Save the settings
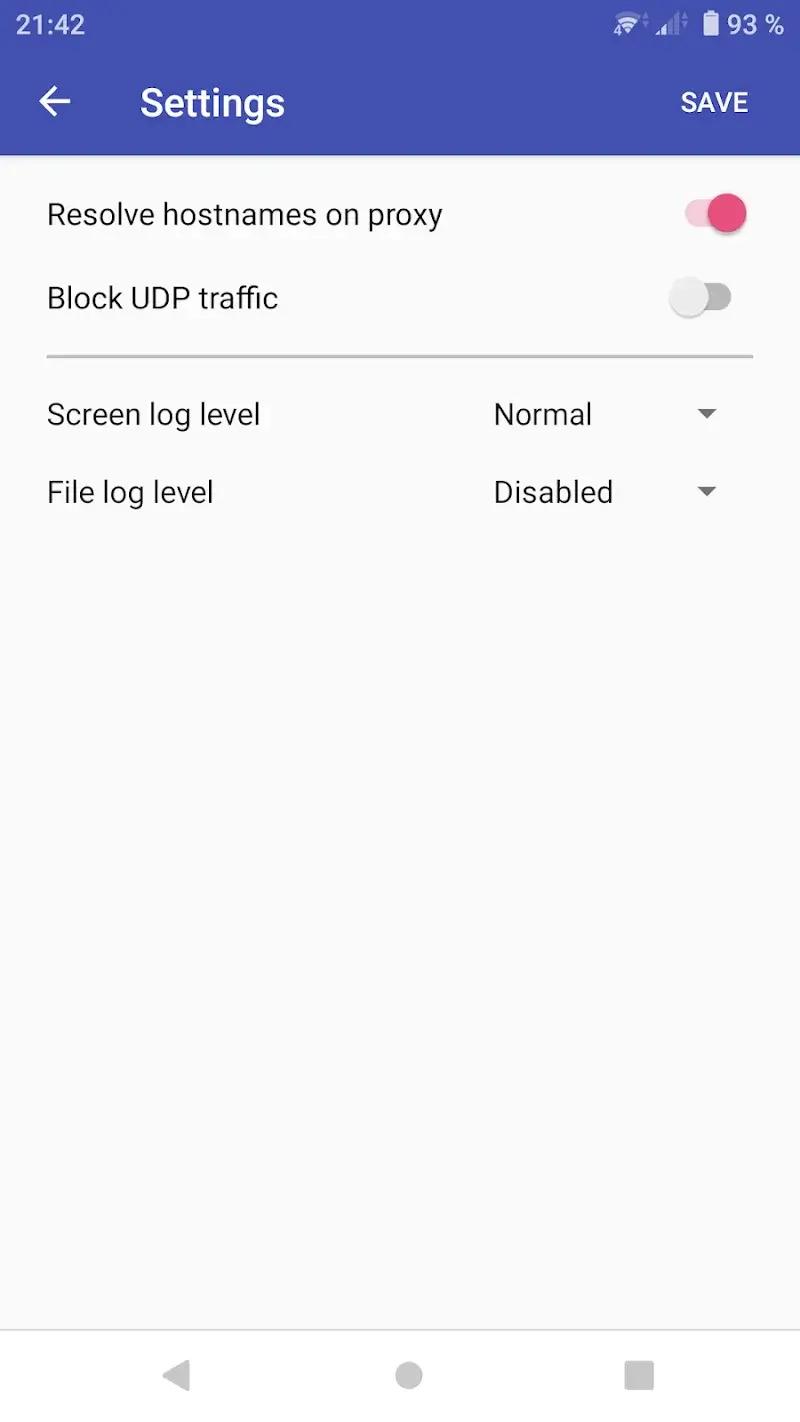This screenshot has height=1422, width=800. click(x=714, y=102)
